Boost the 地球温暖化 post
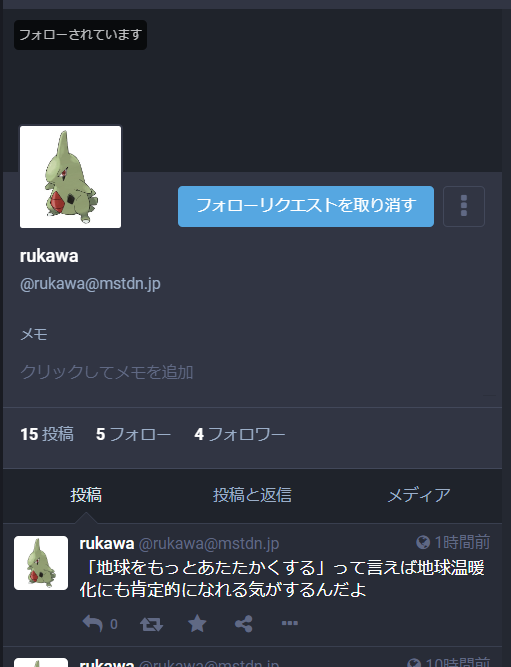511x667 pixels. point(151,624)
